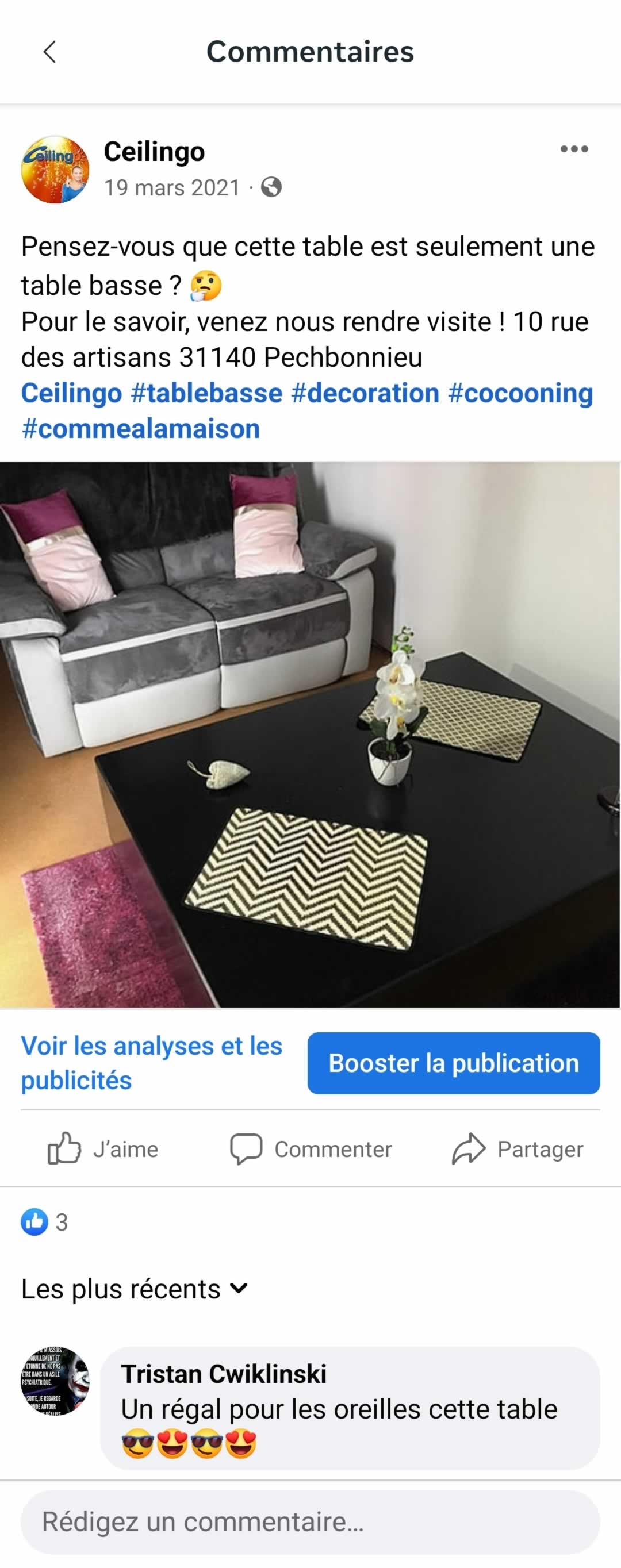Tap Commenter under the post
Image resolution: width=621 pixels, height=1568 pixels.
point(310,1148)
